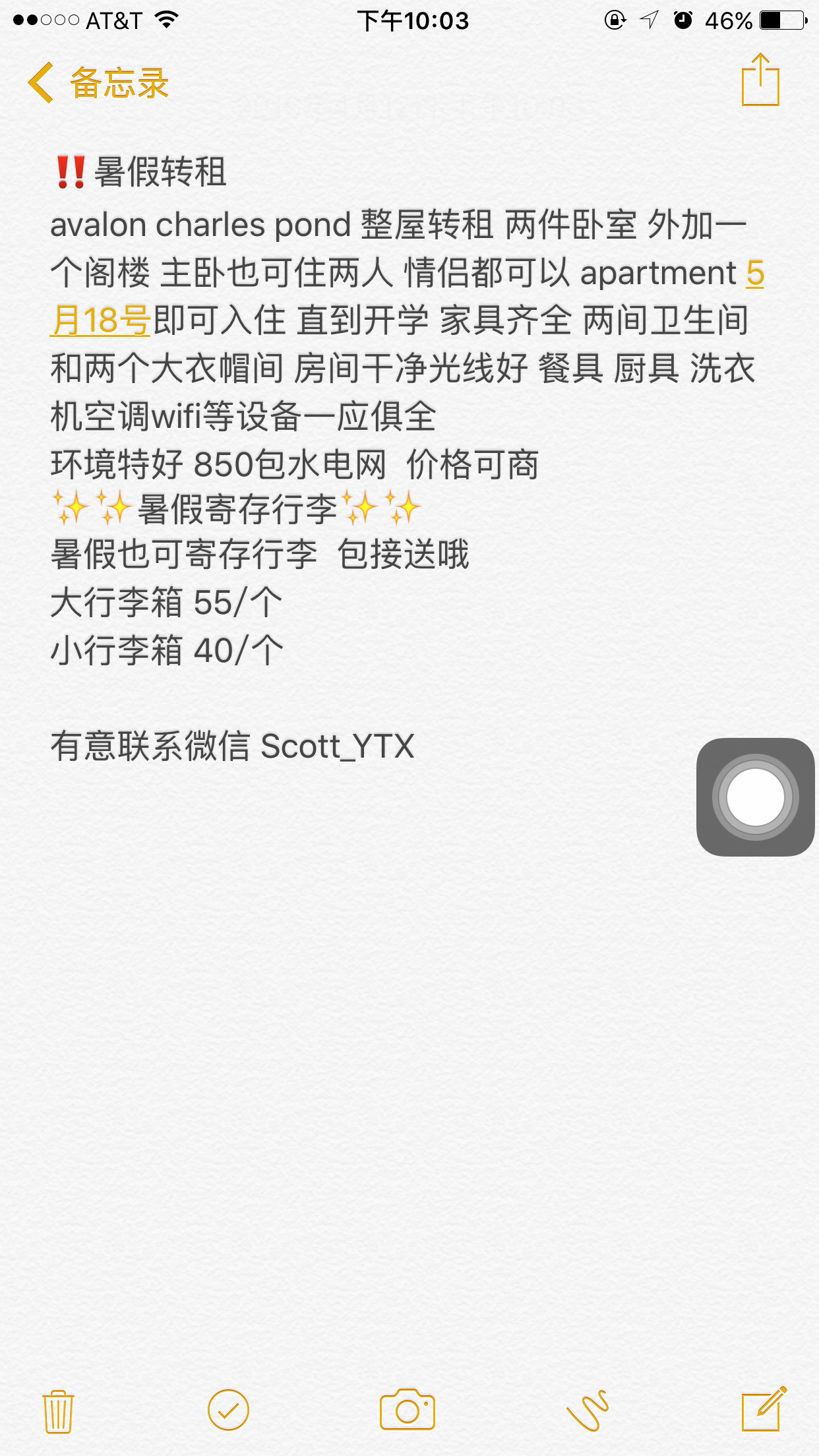Return to 备忘录 notes list
819x1456 pixels.
tap(119, 84)
